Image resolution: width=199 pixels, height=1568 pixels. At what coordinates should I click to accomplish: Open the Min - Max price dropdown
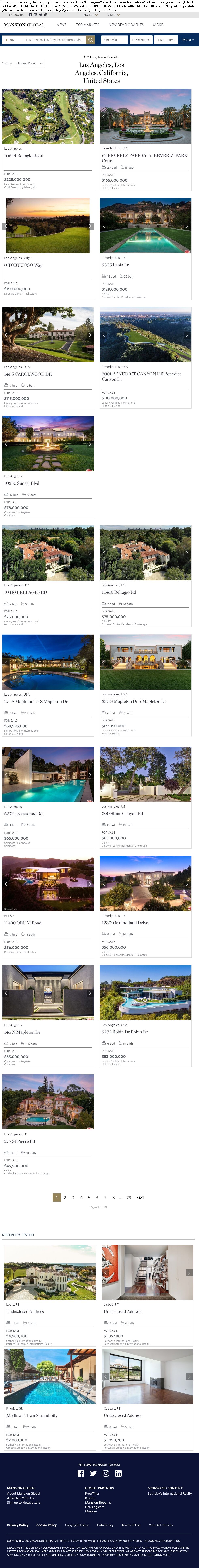[x=114, y=39]
